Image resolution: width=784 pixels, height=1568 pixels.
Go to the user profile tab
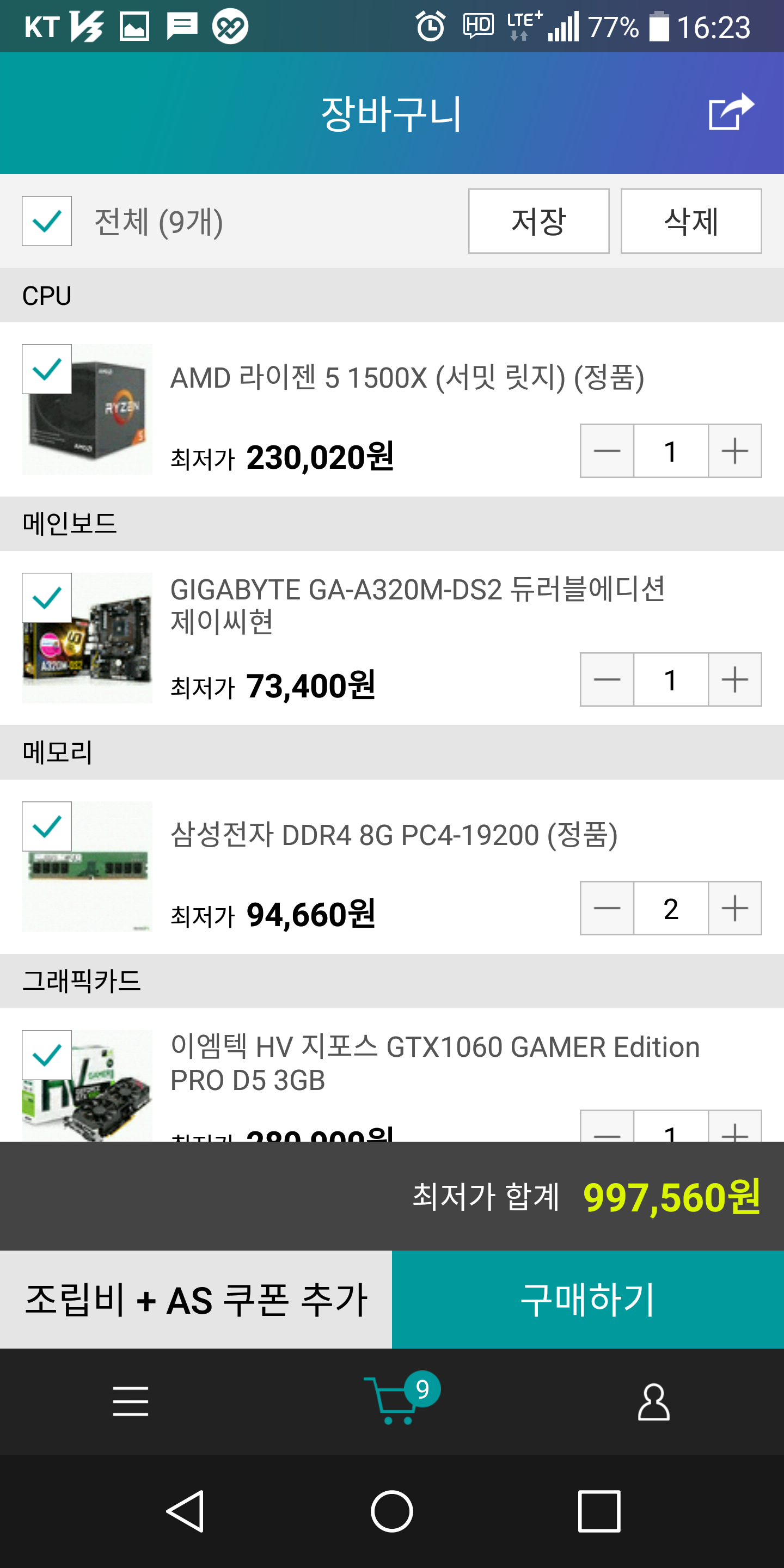(x=653, y=1401)
